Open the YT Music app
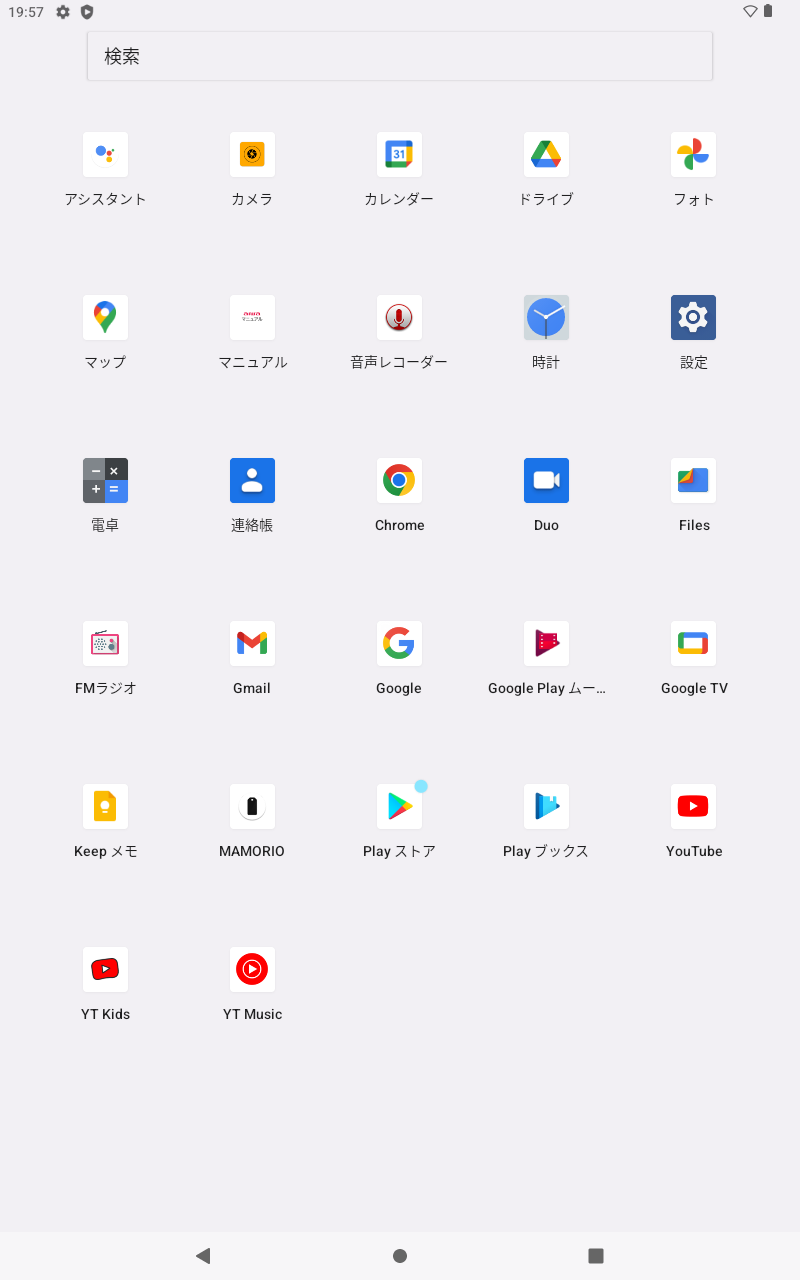800x1280 pixels. pos(252,970)
